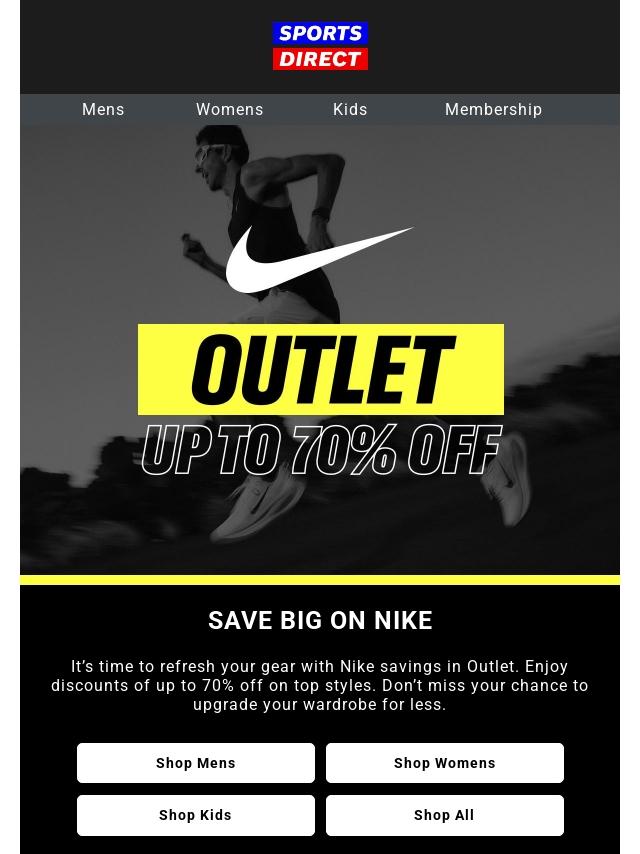640x854 pixels.
Task: Tap the Shop Mens button
Action: point(196,763)
